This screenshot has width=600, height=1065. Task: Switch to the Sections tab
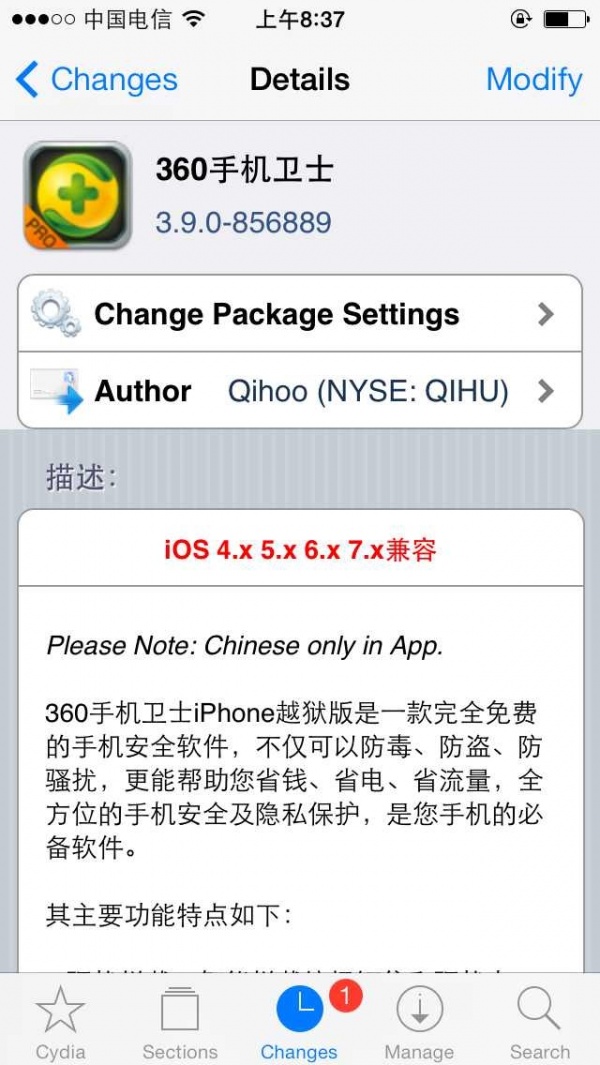180,1022
